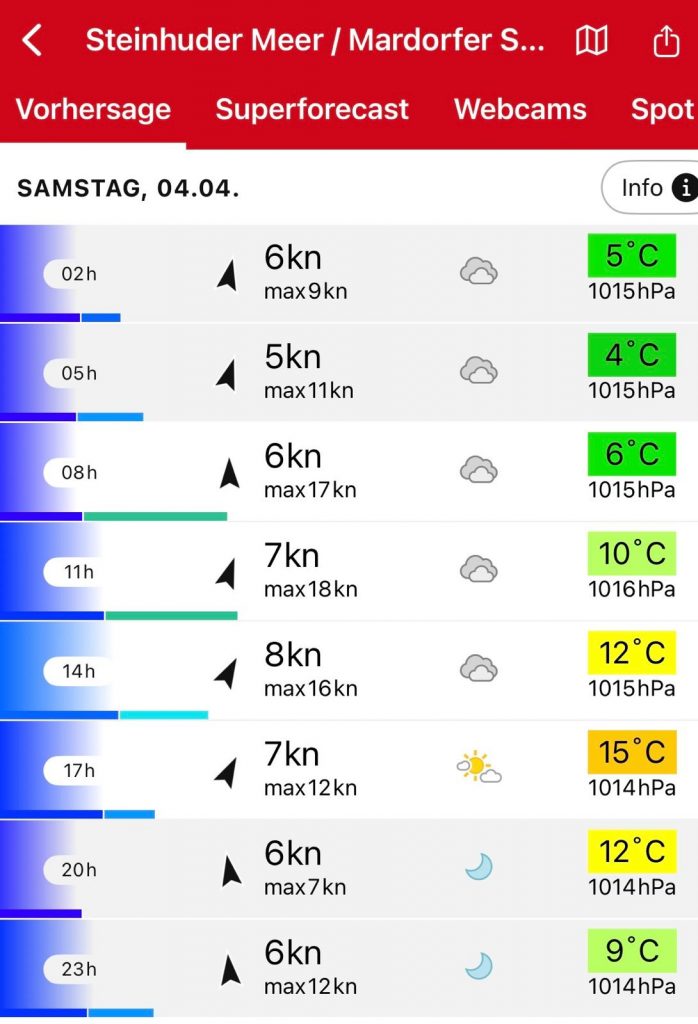Select the Vorhersage tab
The image size is (698, 1024).
coord(93,109)
